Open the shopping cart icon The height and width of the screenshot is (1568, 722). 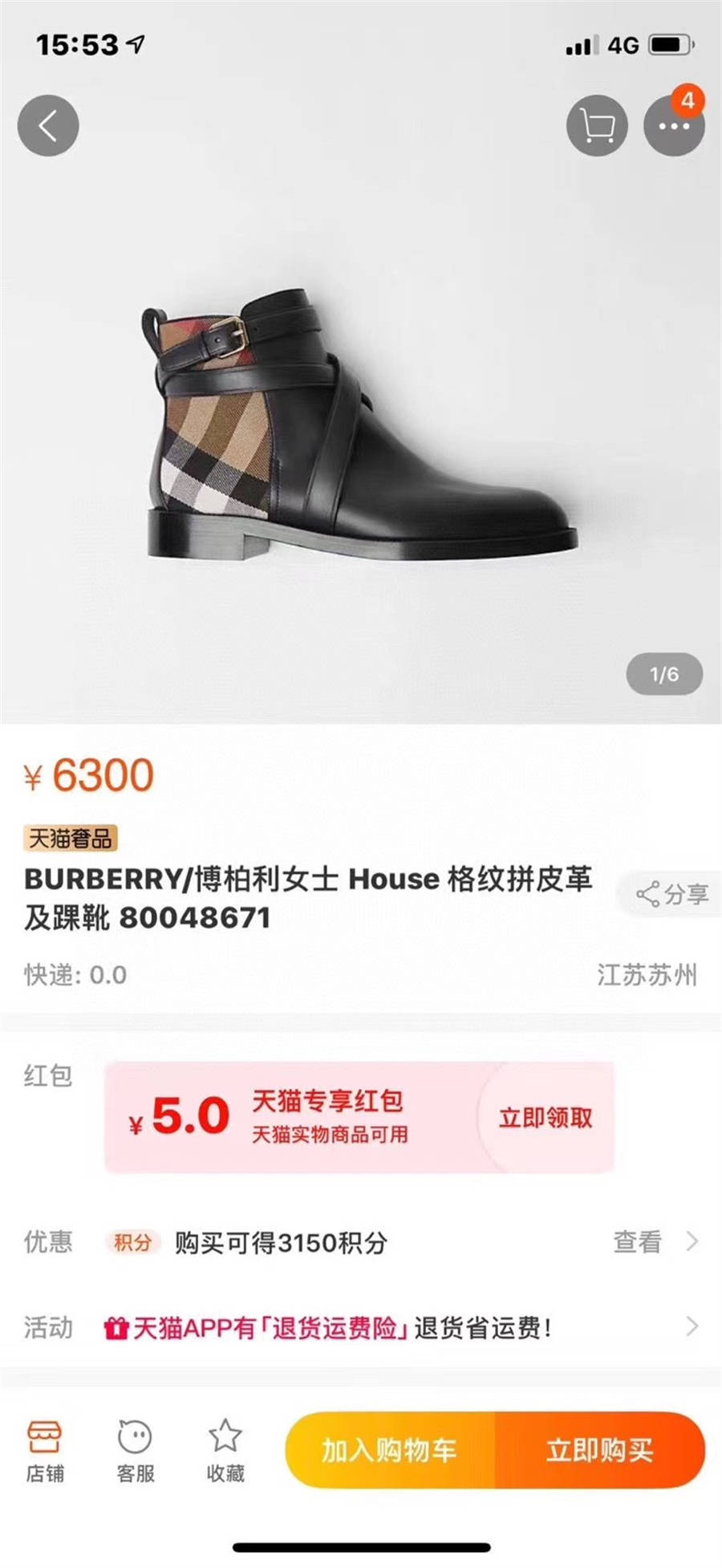tap(597, 125)
